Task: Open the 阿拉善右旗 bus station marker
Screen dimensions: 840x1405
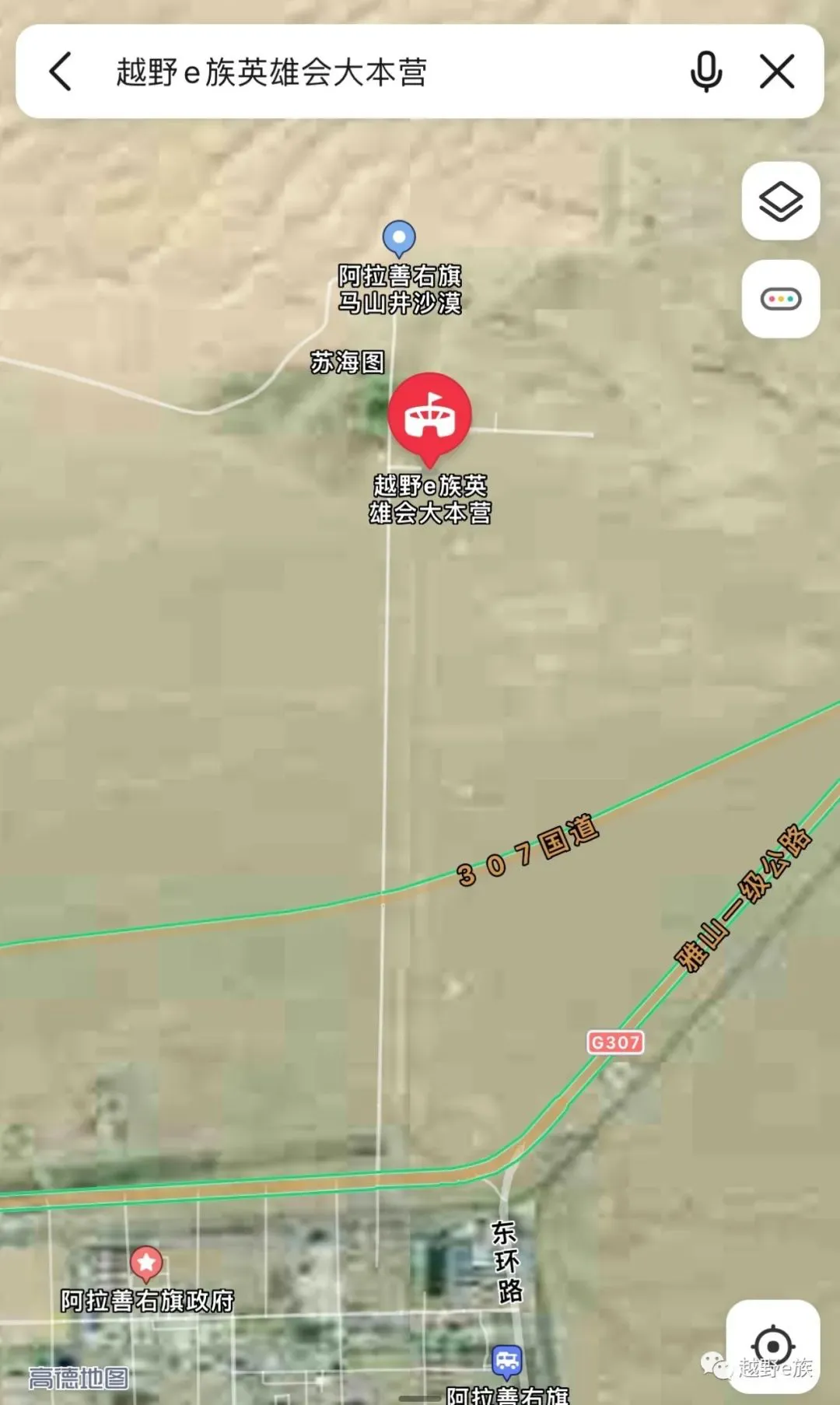Action: (x=507, y=1361)
